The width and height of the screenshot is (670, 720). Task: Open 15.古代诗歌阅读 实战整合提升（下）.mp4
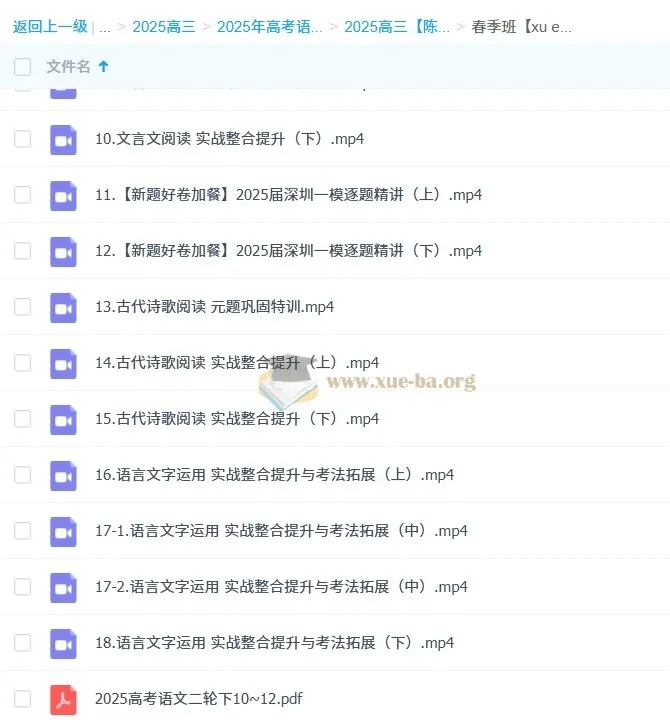pos(237,419)
